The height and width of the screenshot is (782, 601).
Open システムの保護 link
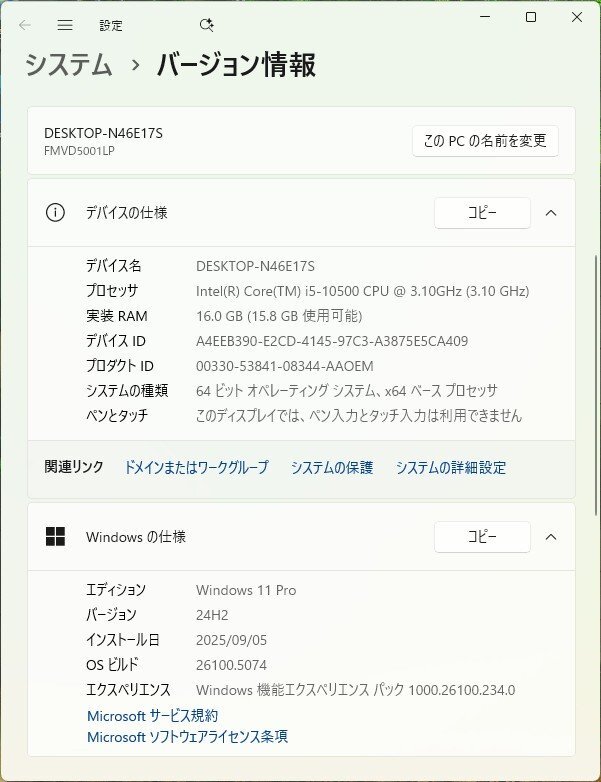(x=331, y=467)
